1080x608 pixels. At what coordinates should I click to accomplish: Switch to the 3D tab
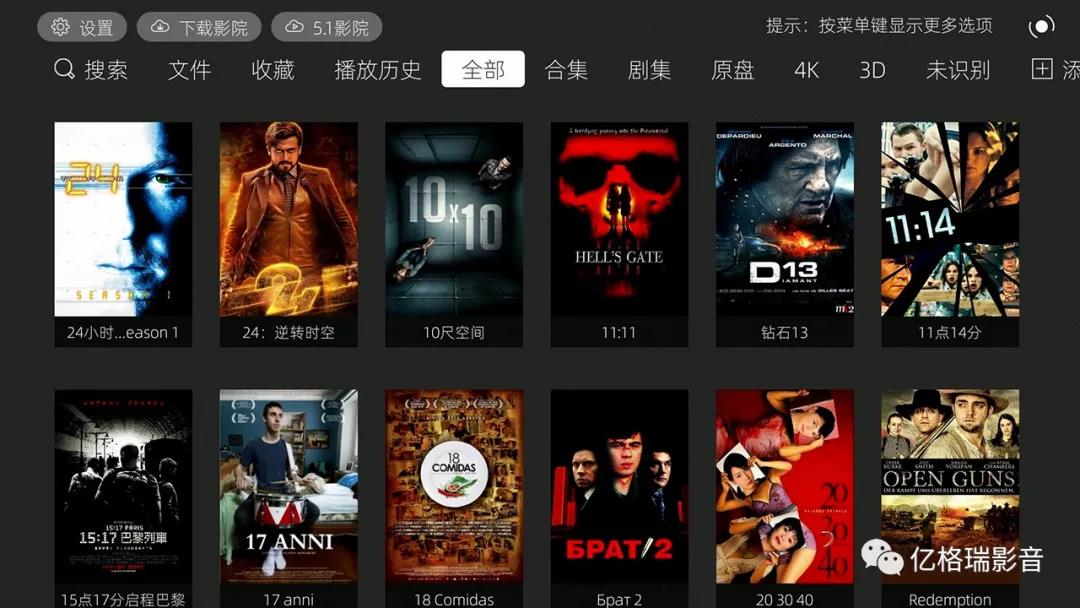tap(872, 70)
